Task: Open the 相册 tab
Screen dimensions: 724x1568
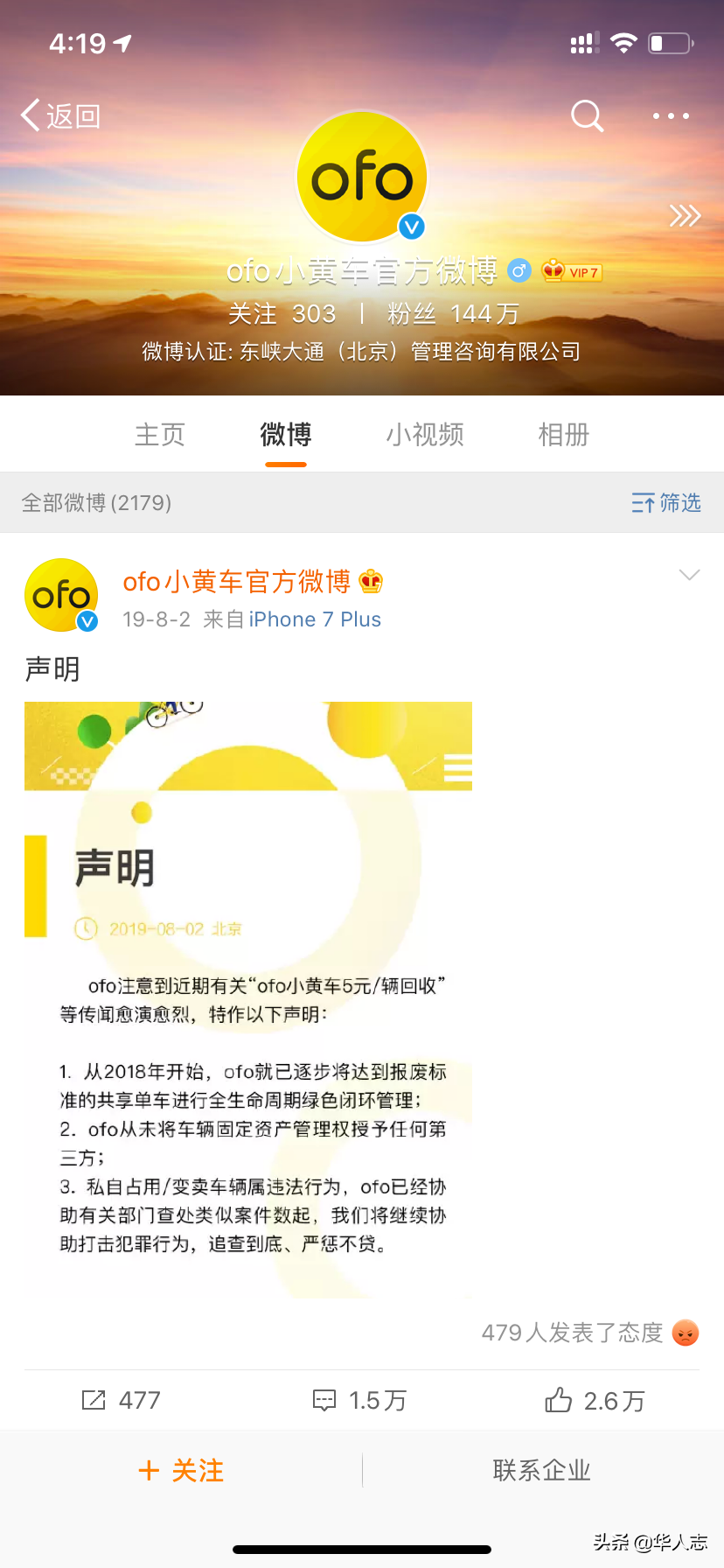Action: pos(564,435)
